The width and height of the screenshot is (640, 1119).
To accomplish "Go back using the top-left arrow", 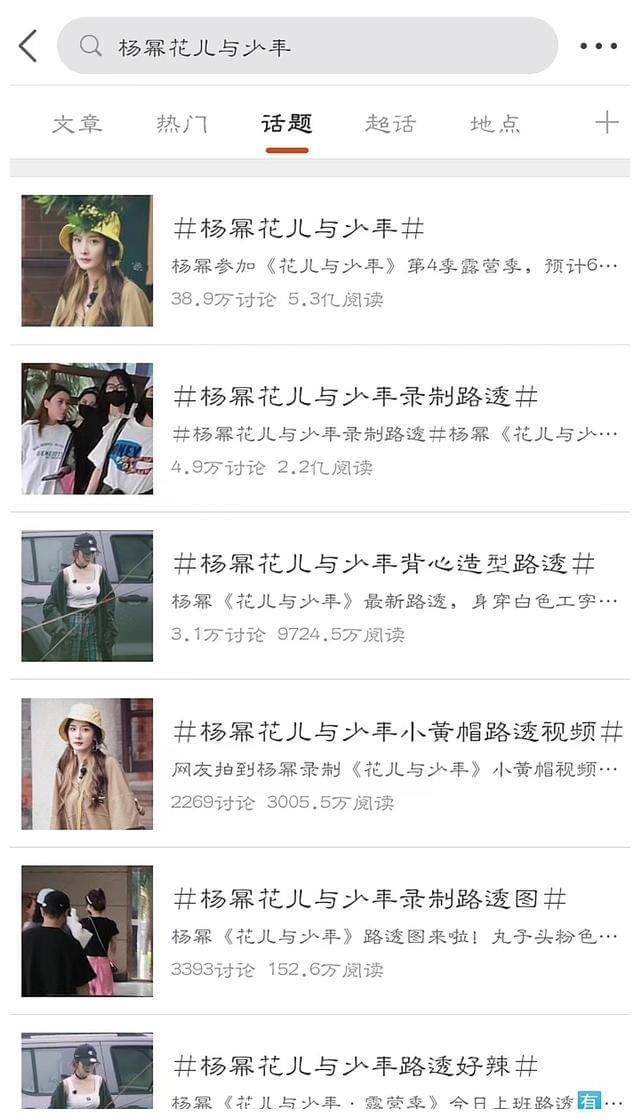I will [x=28, y=46].
